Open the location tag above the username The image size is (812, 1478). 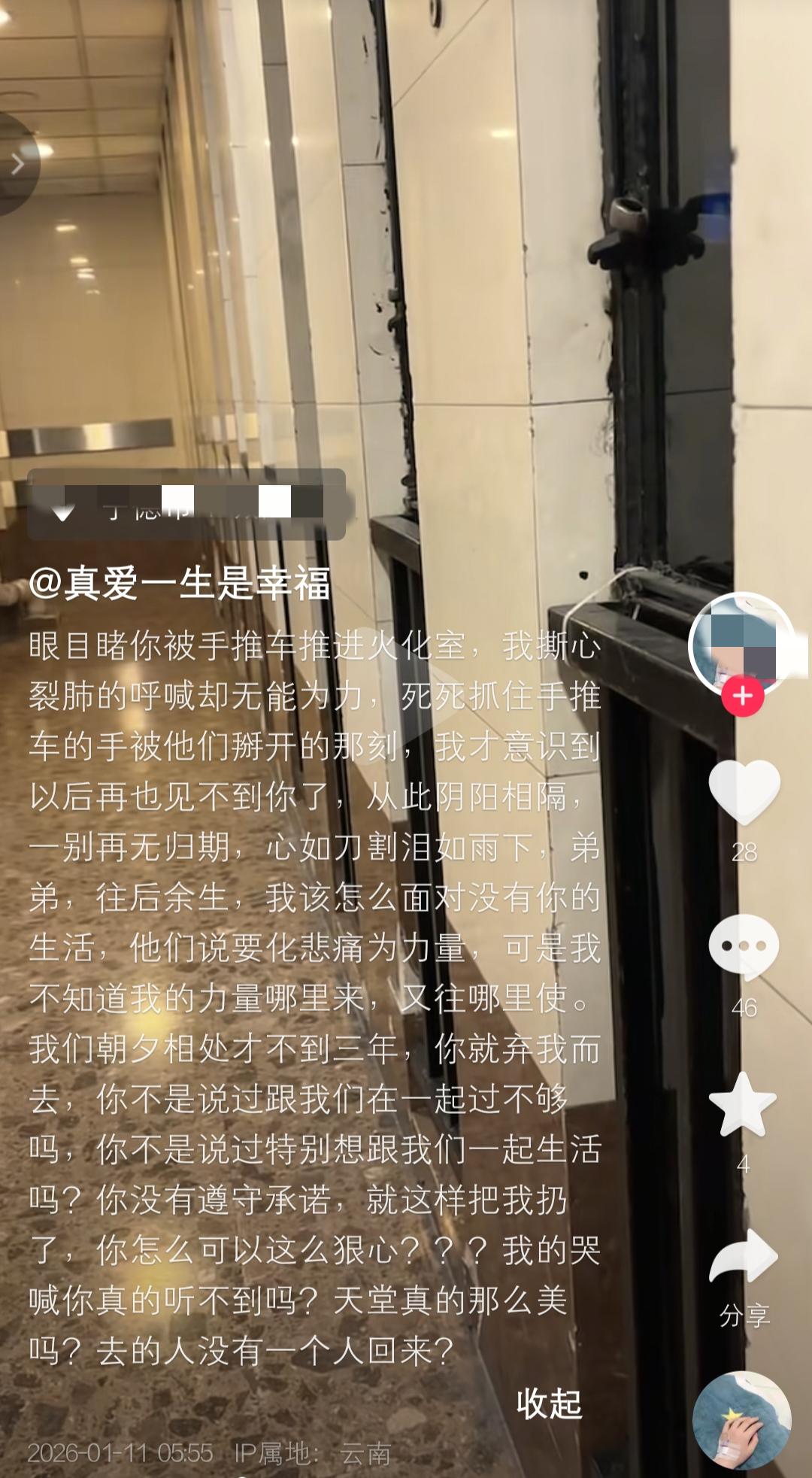[186, 504]
